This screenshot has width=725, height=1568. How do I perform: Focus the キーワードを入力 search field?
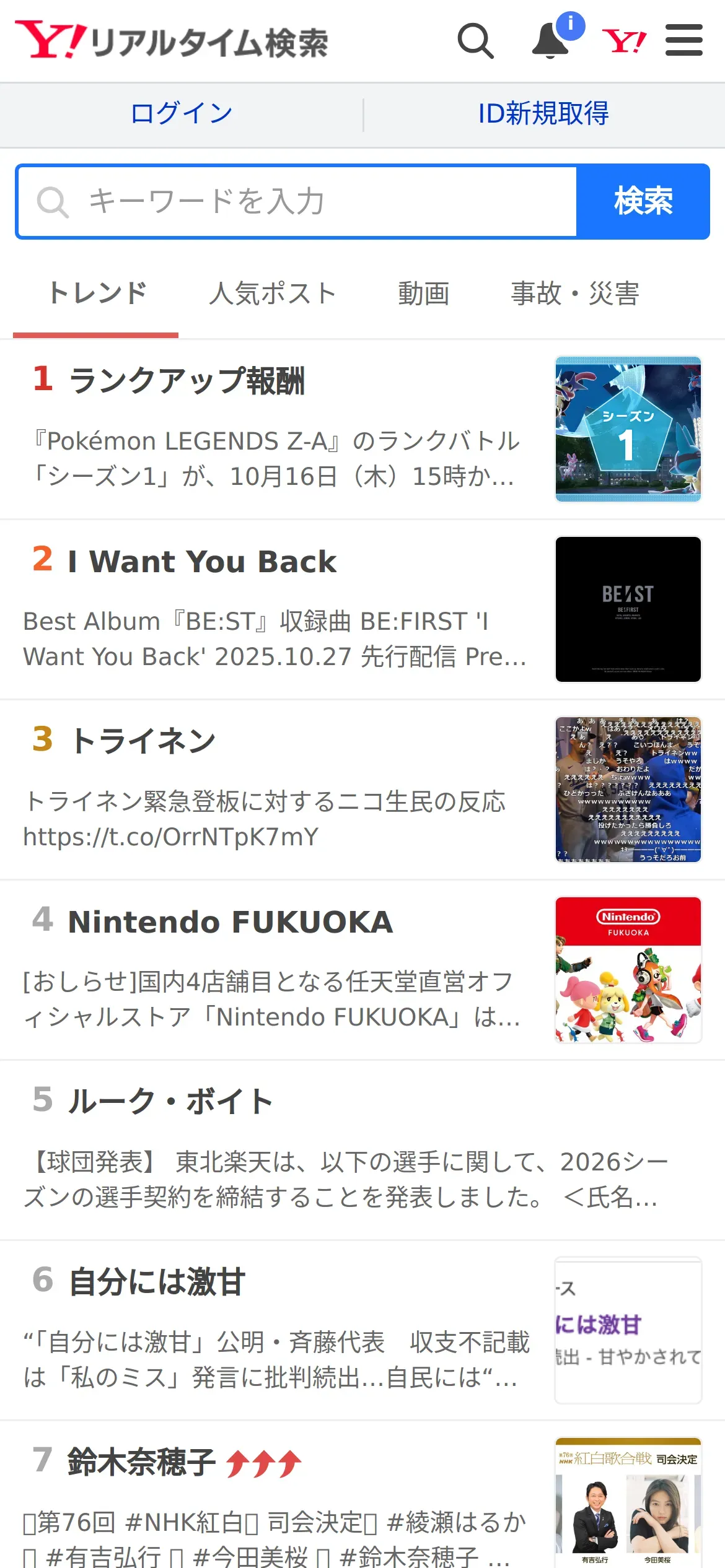[297, 202]
